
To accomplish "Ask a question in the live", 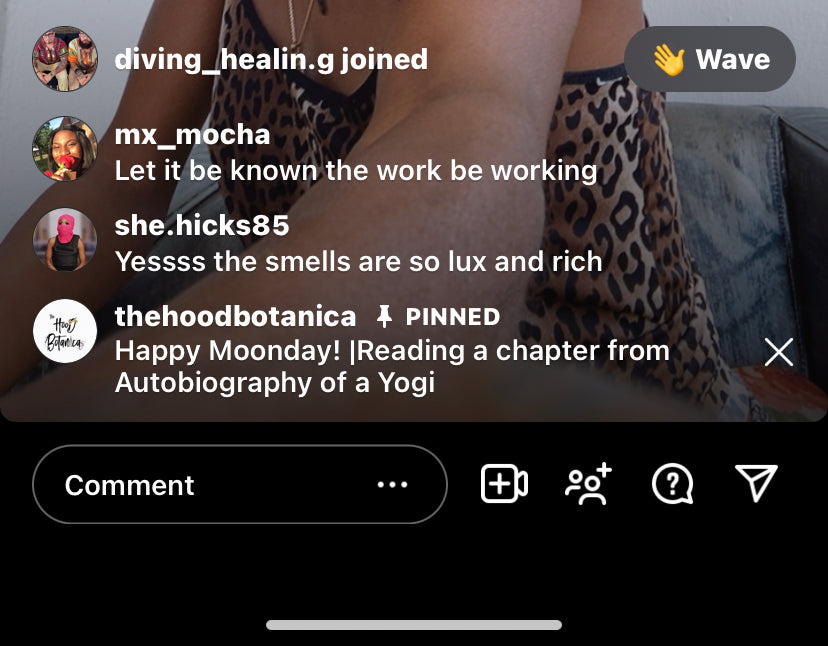I will [672, 485].
